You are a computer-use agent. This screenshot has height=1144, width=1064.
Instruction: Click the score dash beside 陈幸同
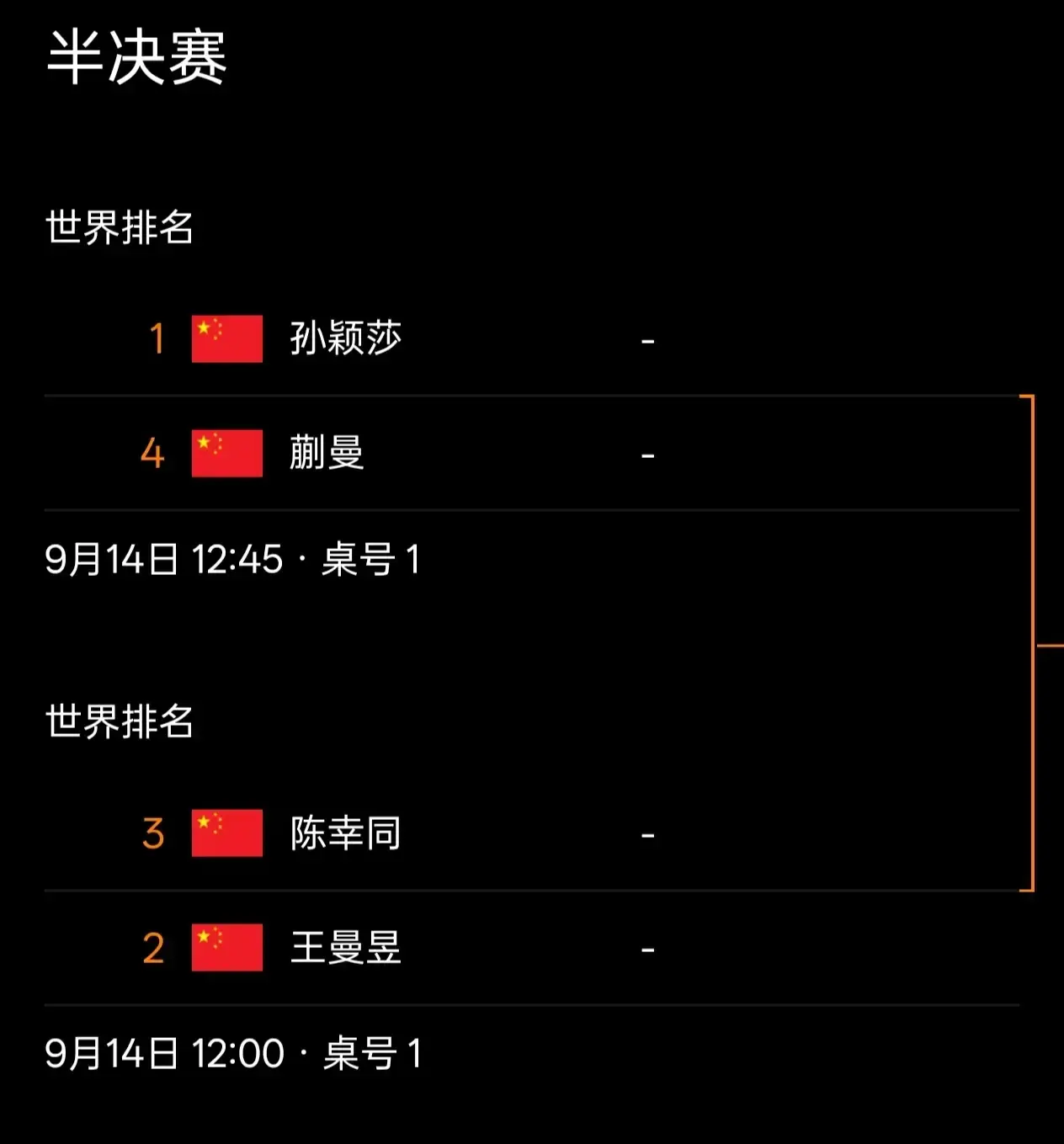pyautogui.click(x=648, y=833)
